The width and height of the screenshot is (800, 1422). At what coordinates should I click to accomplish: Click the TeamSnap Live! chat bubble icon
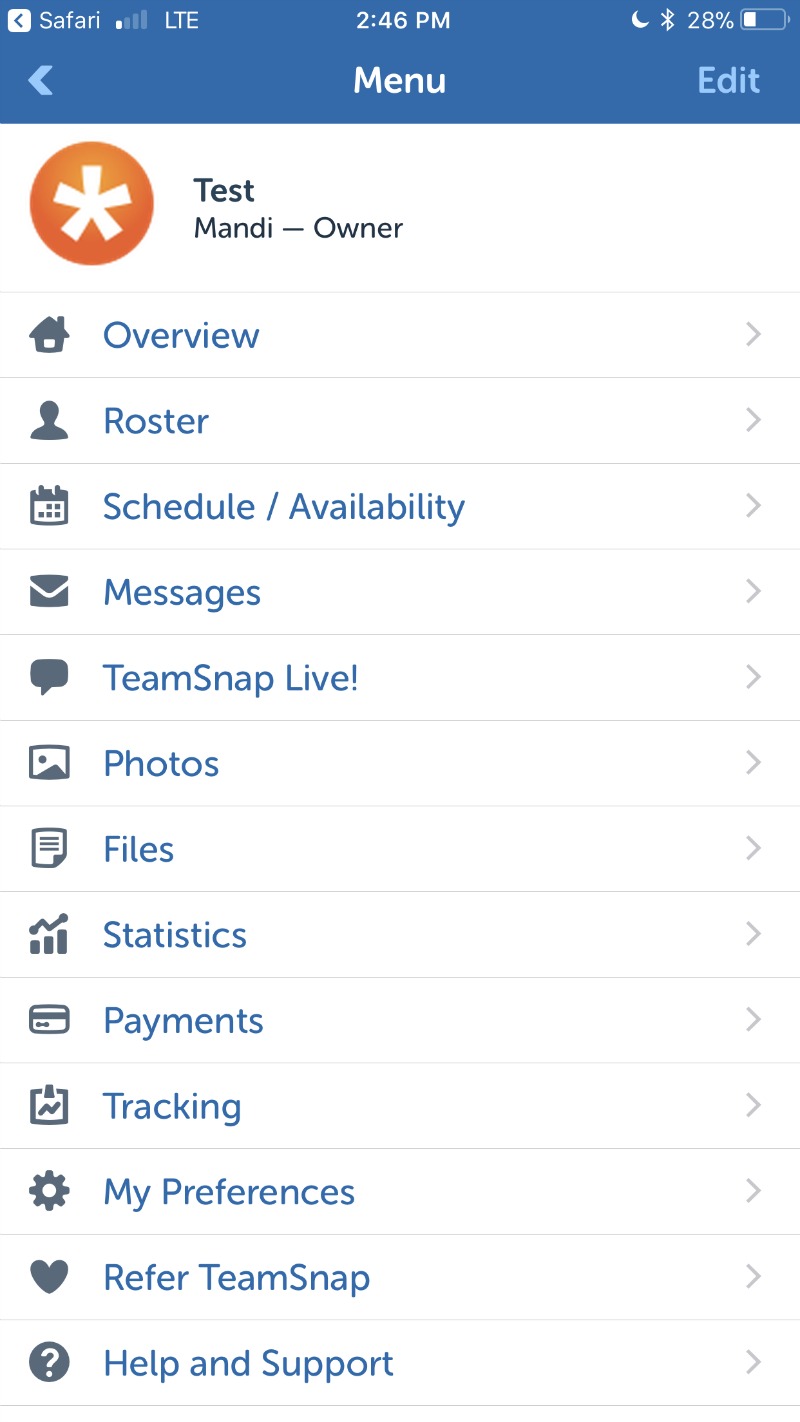(x=48, y=677)
